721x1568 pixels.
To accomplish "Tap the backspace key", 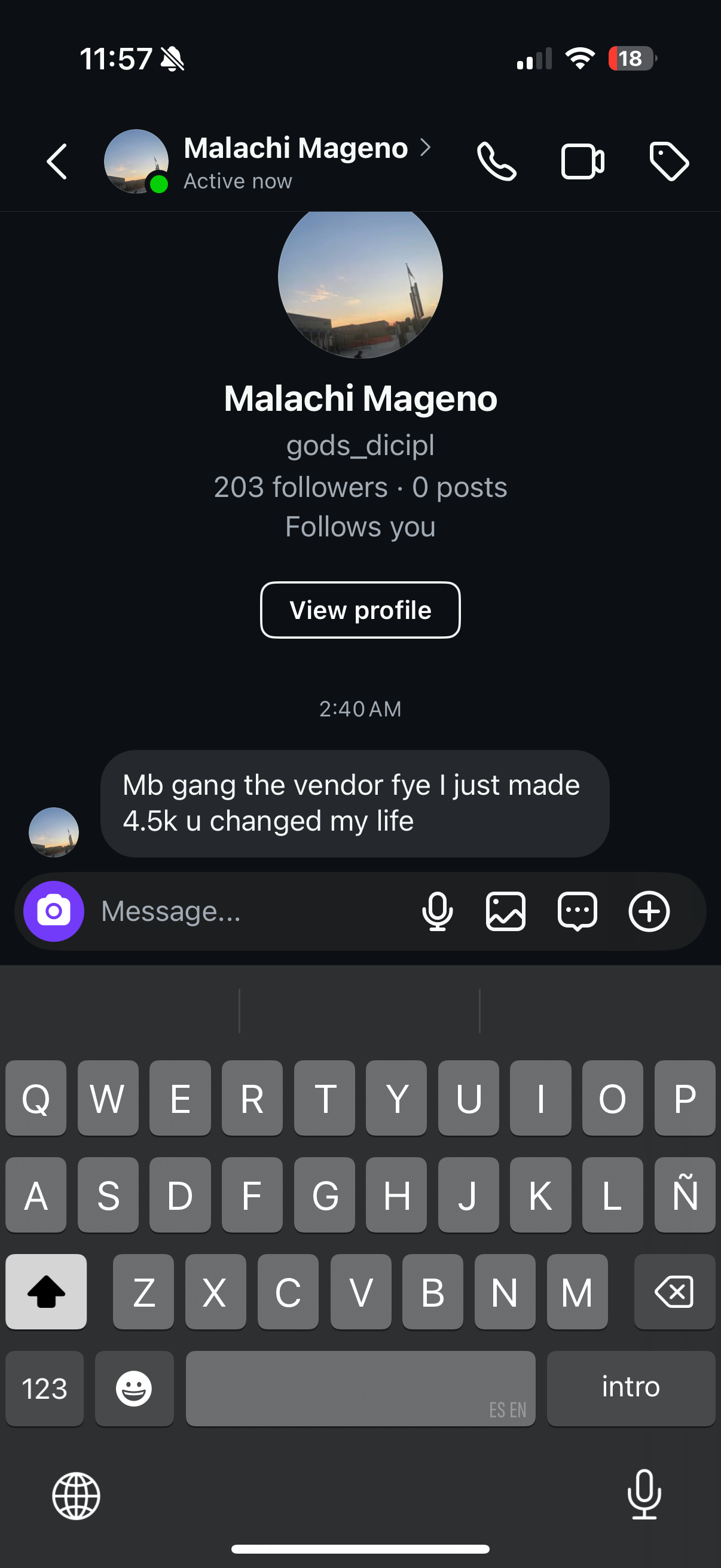I will click(x=674, y=1292).
